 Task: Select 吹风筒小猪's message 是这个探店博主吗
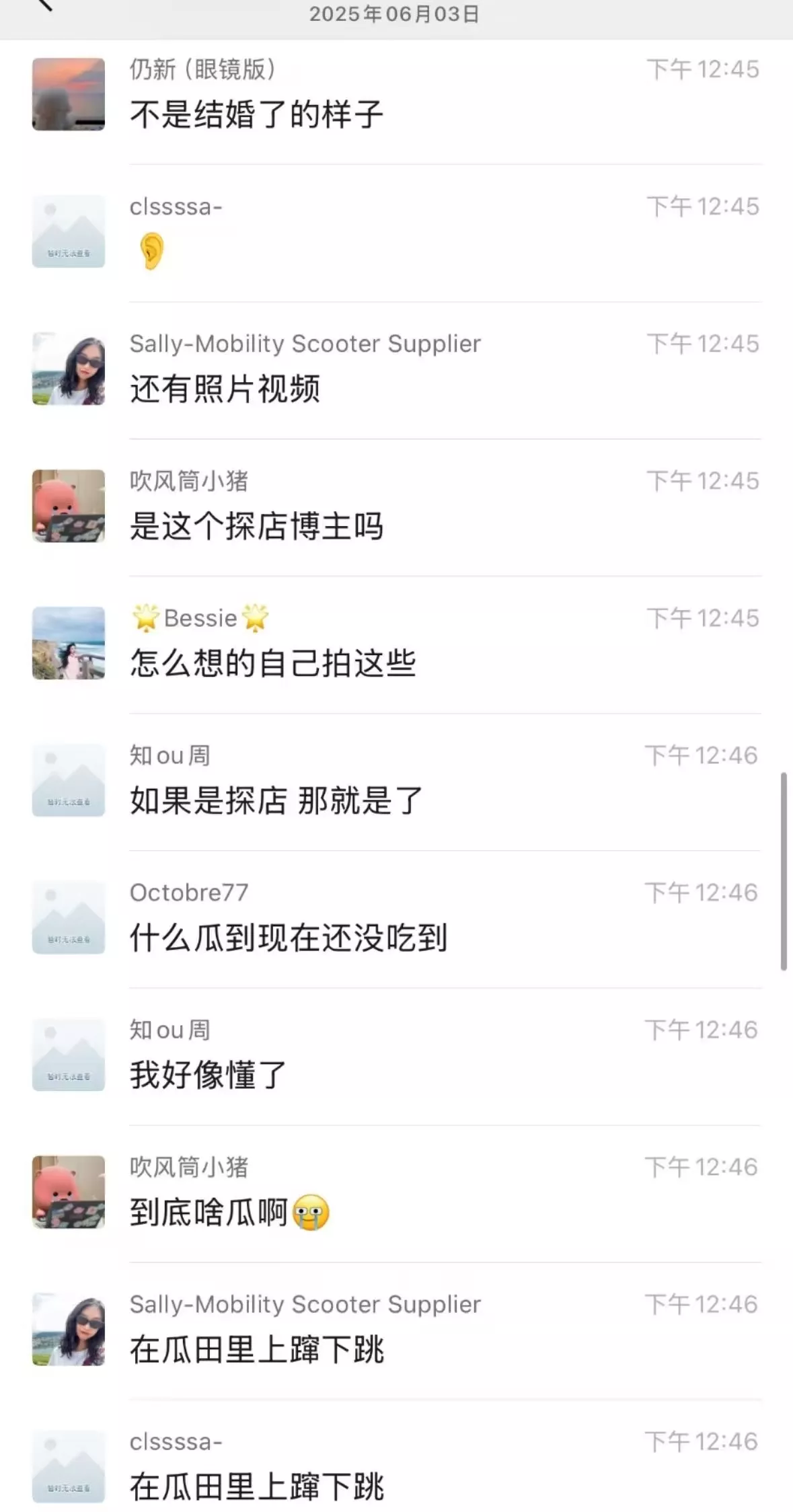pyautogui.click(x=256, y=526)
